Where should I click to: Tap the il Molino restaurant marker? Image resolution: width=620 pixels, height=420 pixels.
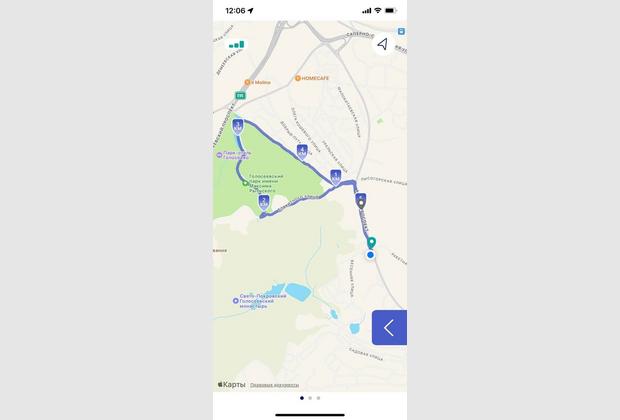point(246,83)
